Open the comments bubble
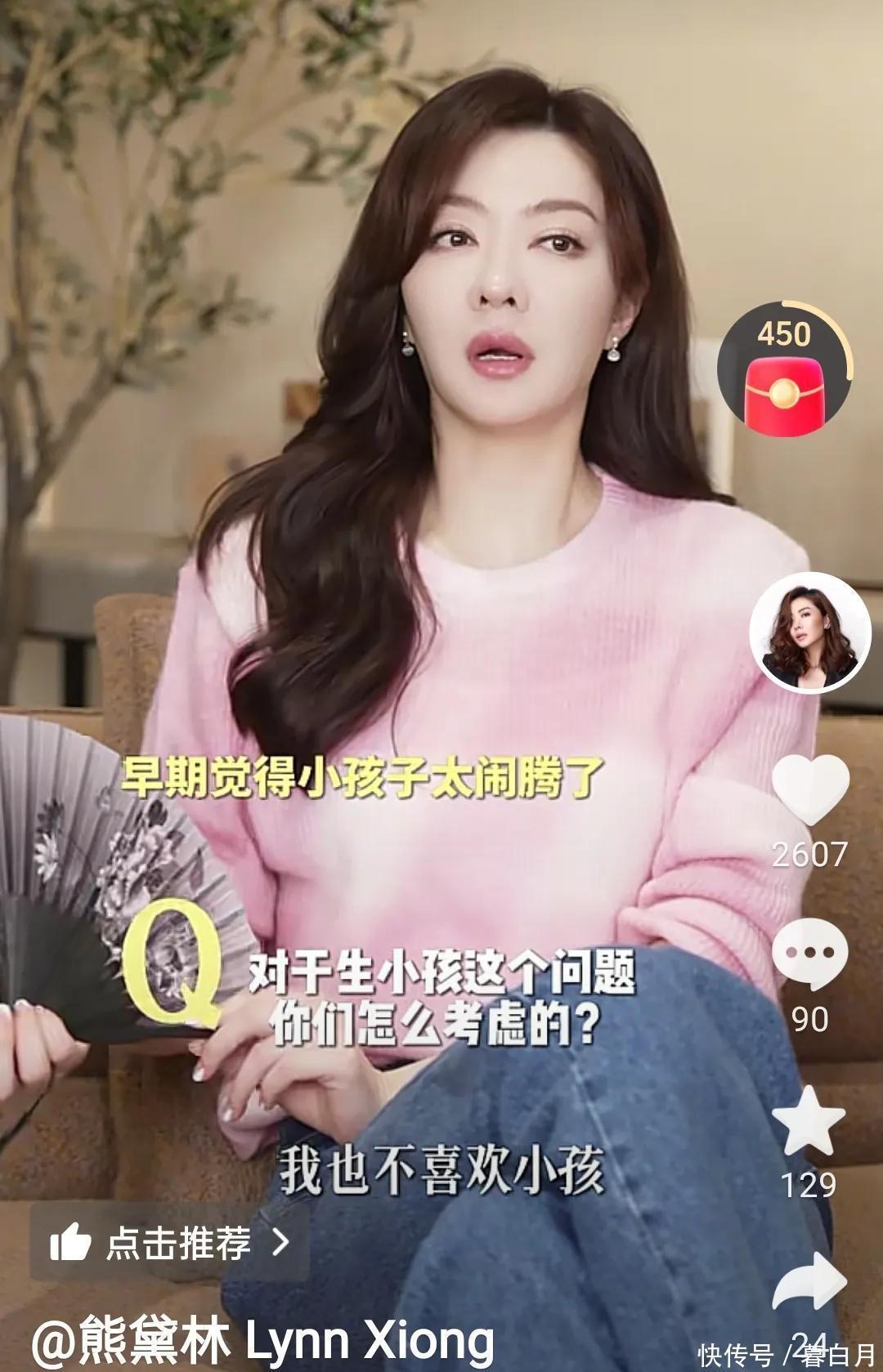The width and height of the screenshot is (883, 1372). coord(809,954)
